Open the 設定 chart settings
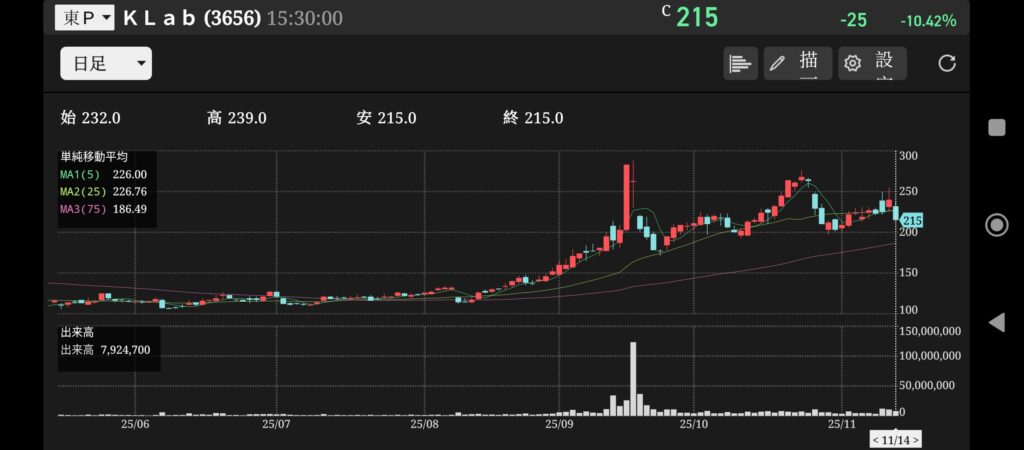The image size is (1024, 450). [x=872, y=63]
